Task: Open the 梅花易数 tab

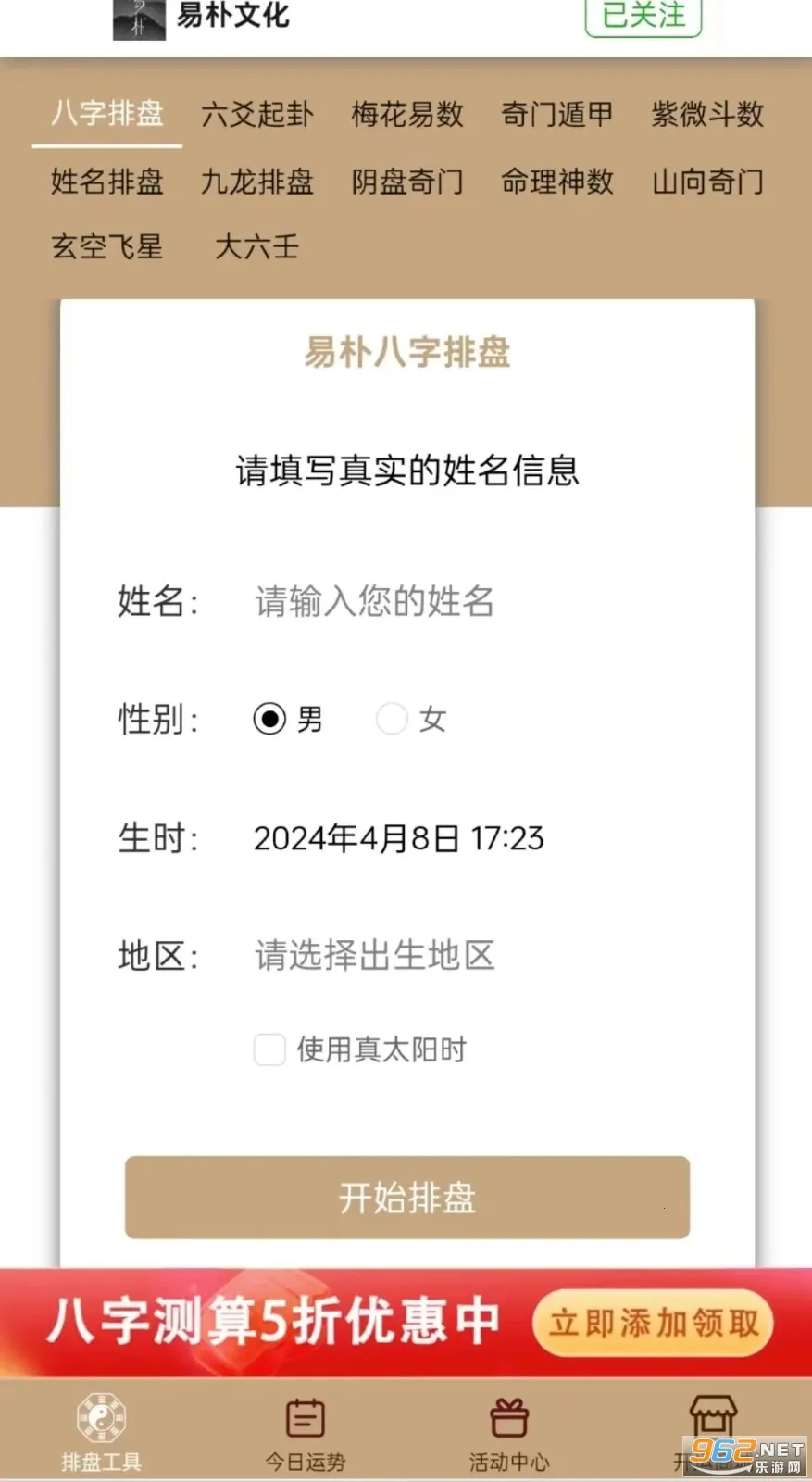Action: 407,114
